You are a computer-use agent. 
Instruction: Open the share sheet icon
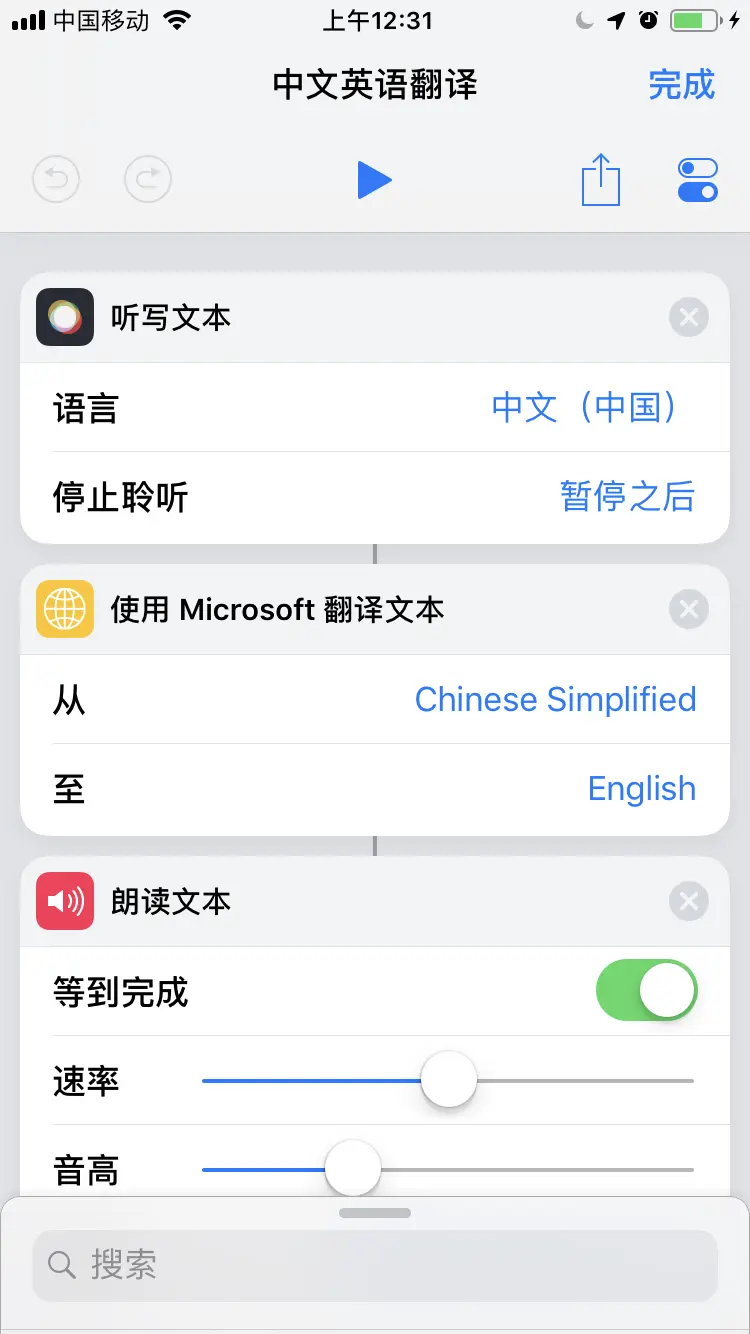(600, 180)
